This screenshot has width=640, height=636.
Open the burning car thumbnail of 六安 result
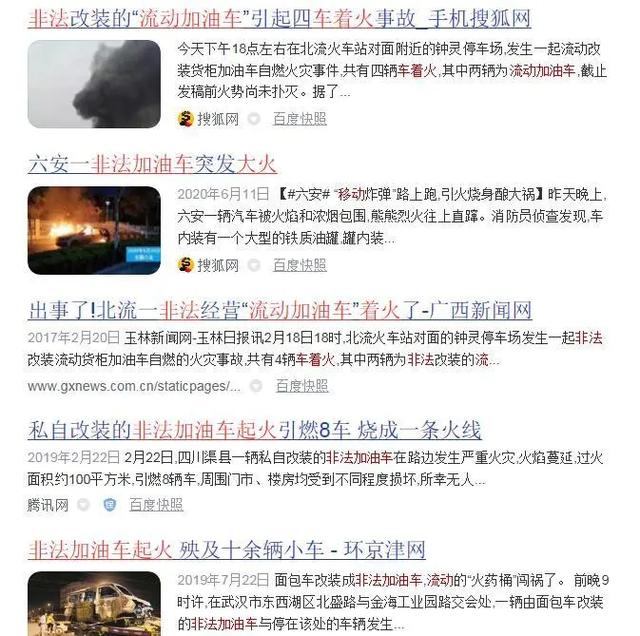(93, 230)
